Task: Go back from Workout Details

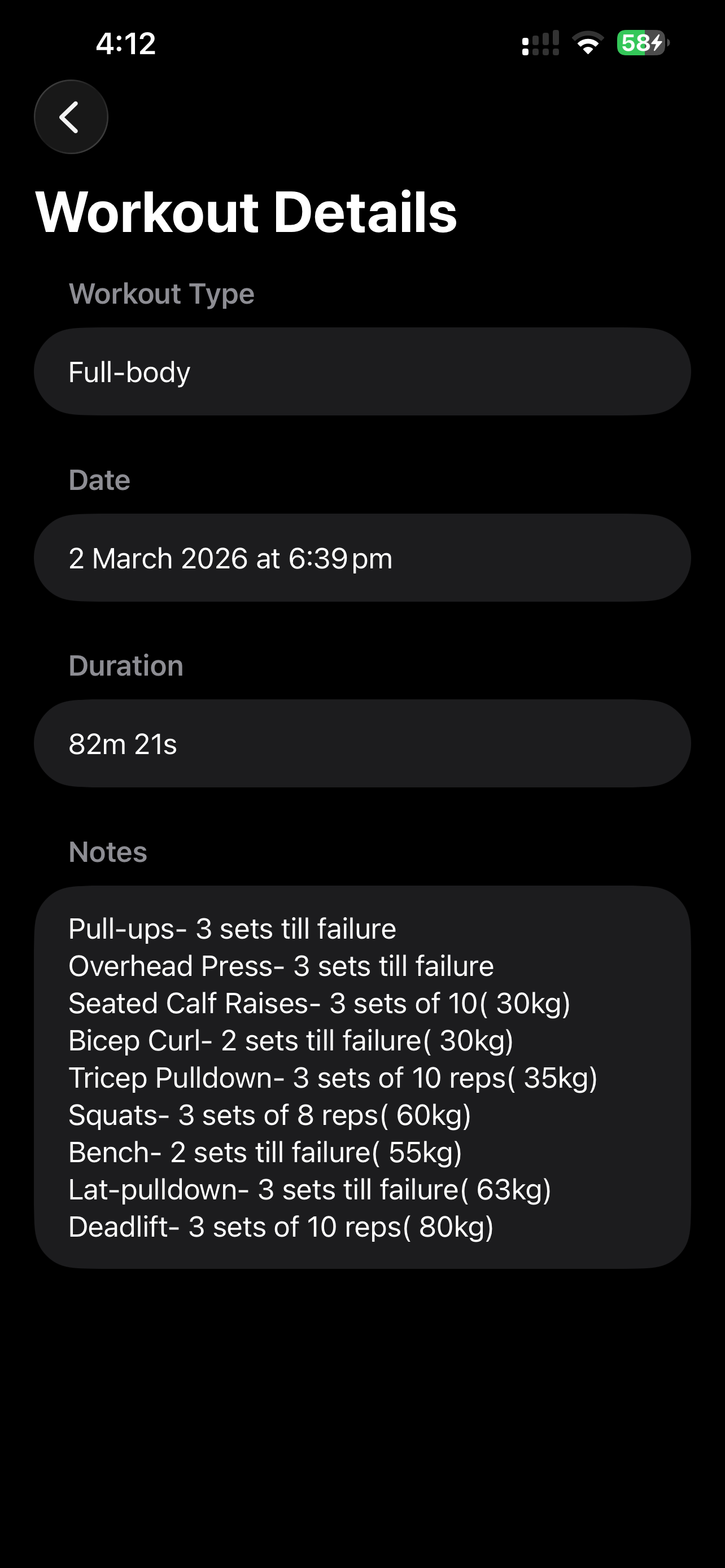Action: pyautogui.click(x=71, y=117)
